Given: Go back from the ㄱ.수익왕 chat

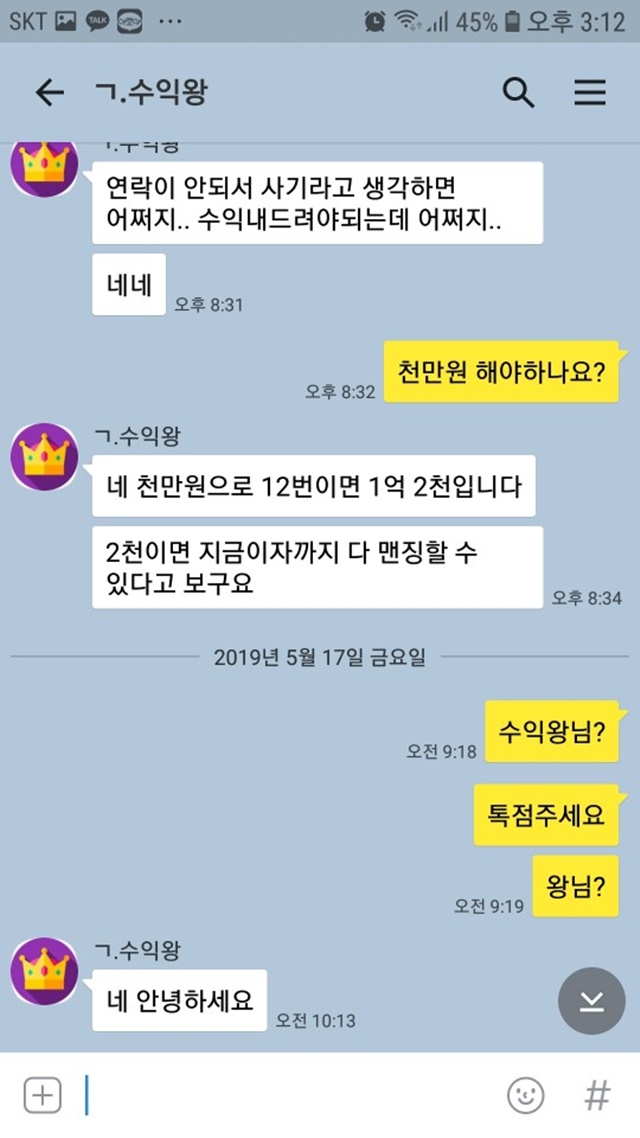Looking at the screenshot, I should (49, 93).
